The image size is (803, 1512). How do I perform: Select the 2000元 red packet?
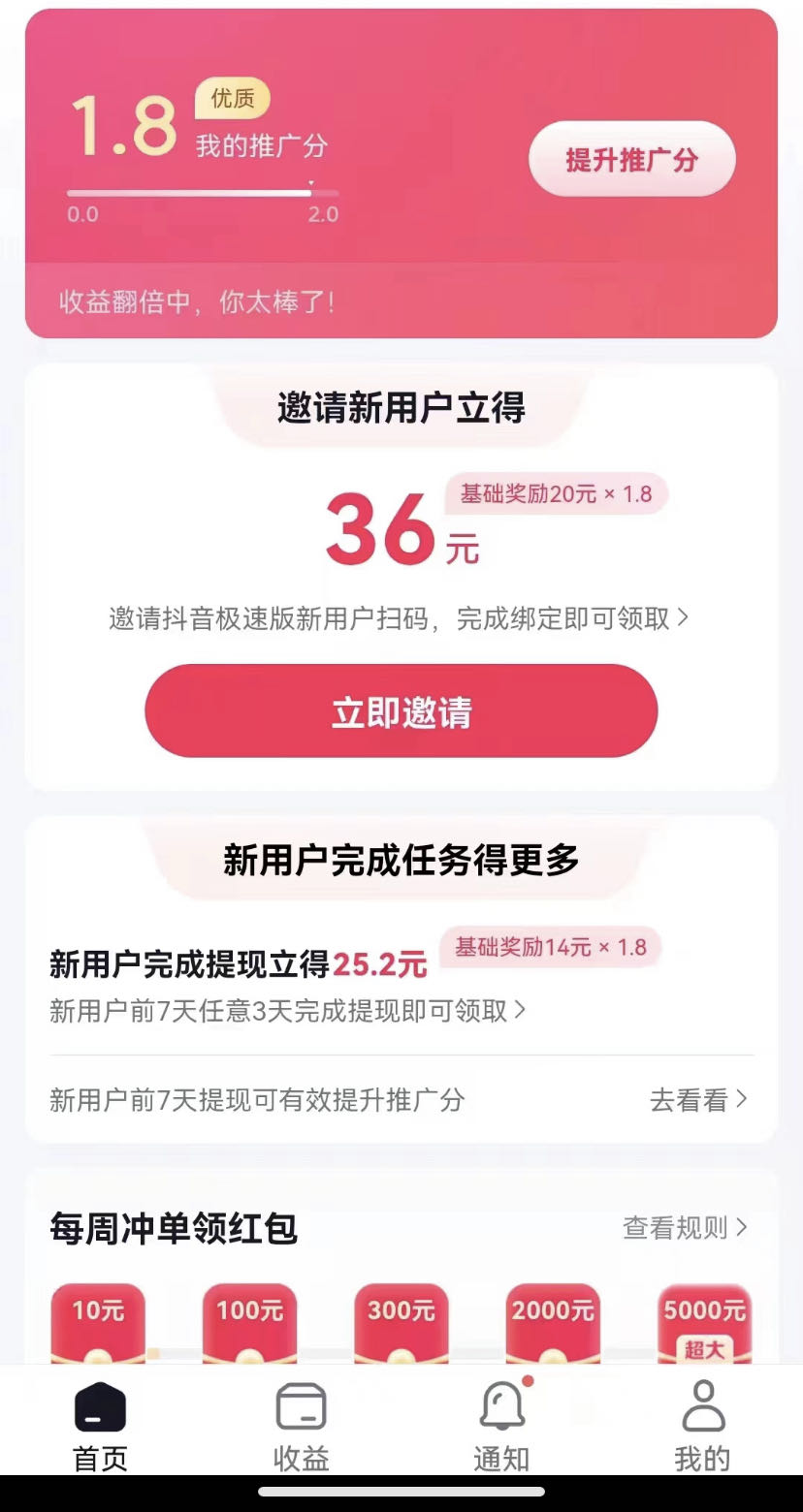pyautogui.click(x=553, y=1323)
